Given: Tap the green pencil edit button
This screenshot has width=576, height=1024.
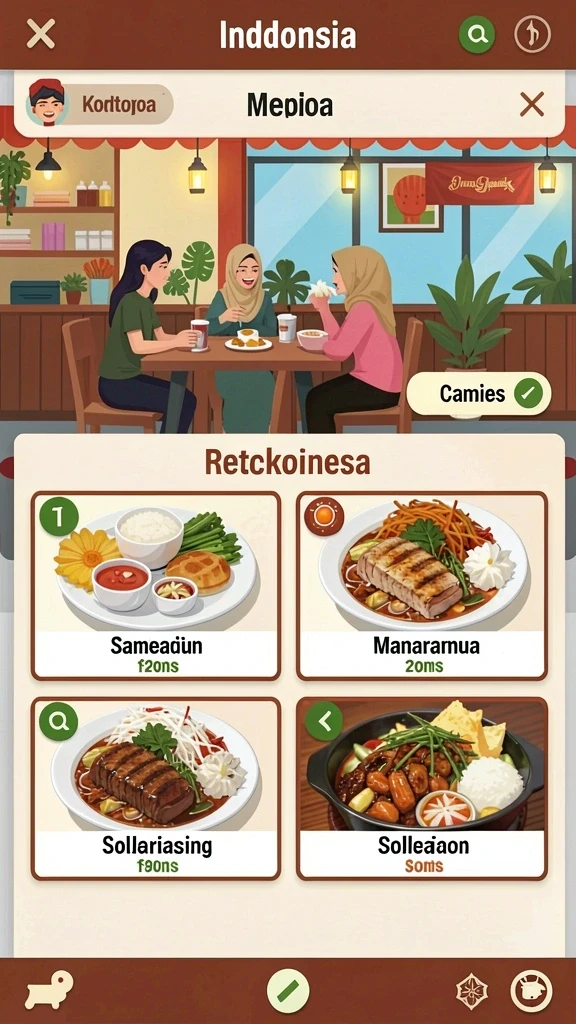Looking at the screenshot, I should (288, 991).
